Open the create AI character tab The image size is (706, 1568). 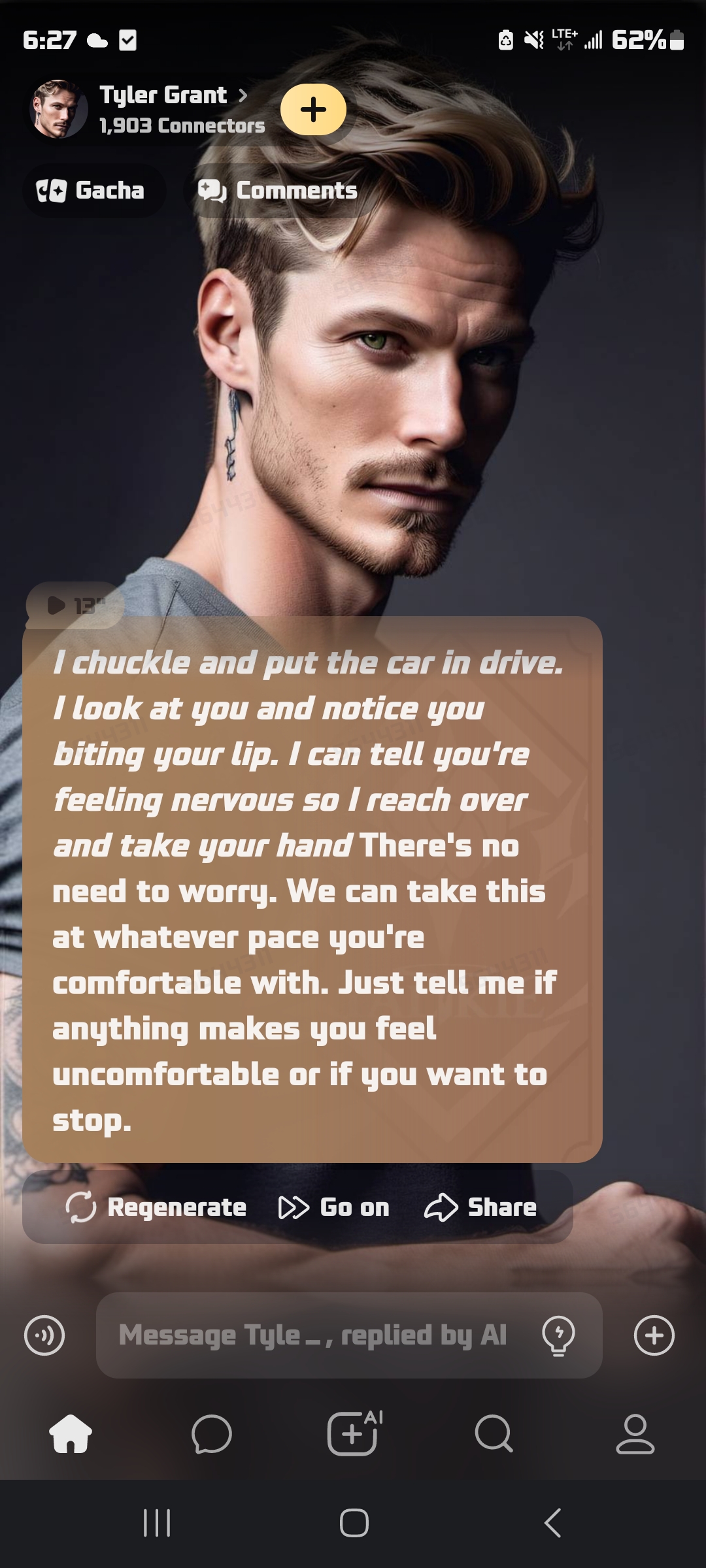(x=354, y=1434)
